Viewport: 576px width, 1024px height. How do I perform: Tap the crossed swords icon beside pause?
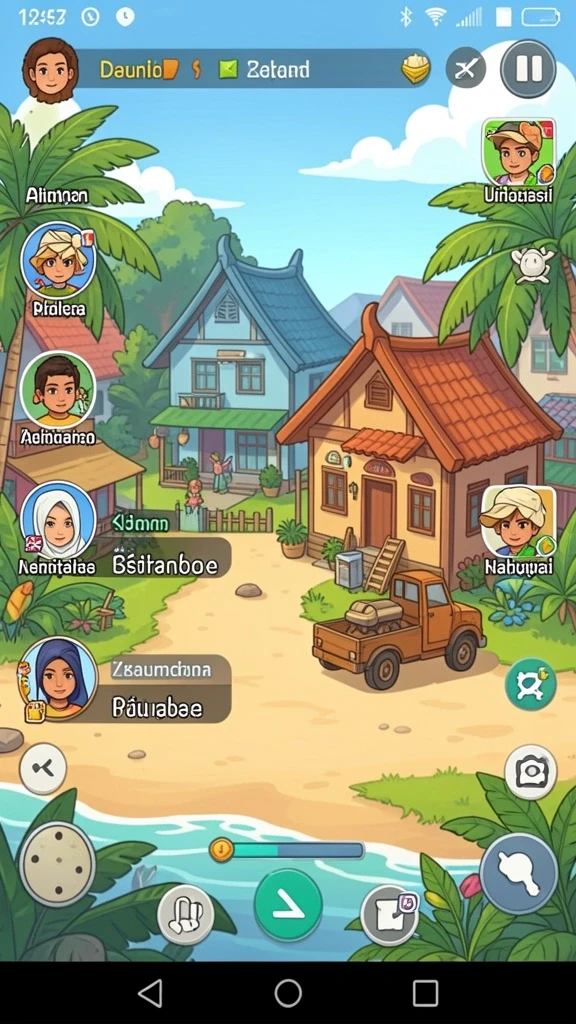click(x=466, y=68)
